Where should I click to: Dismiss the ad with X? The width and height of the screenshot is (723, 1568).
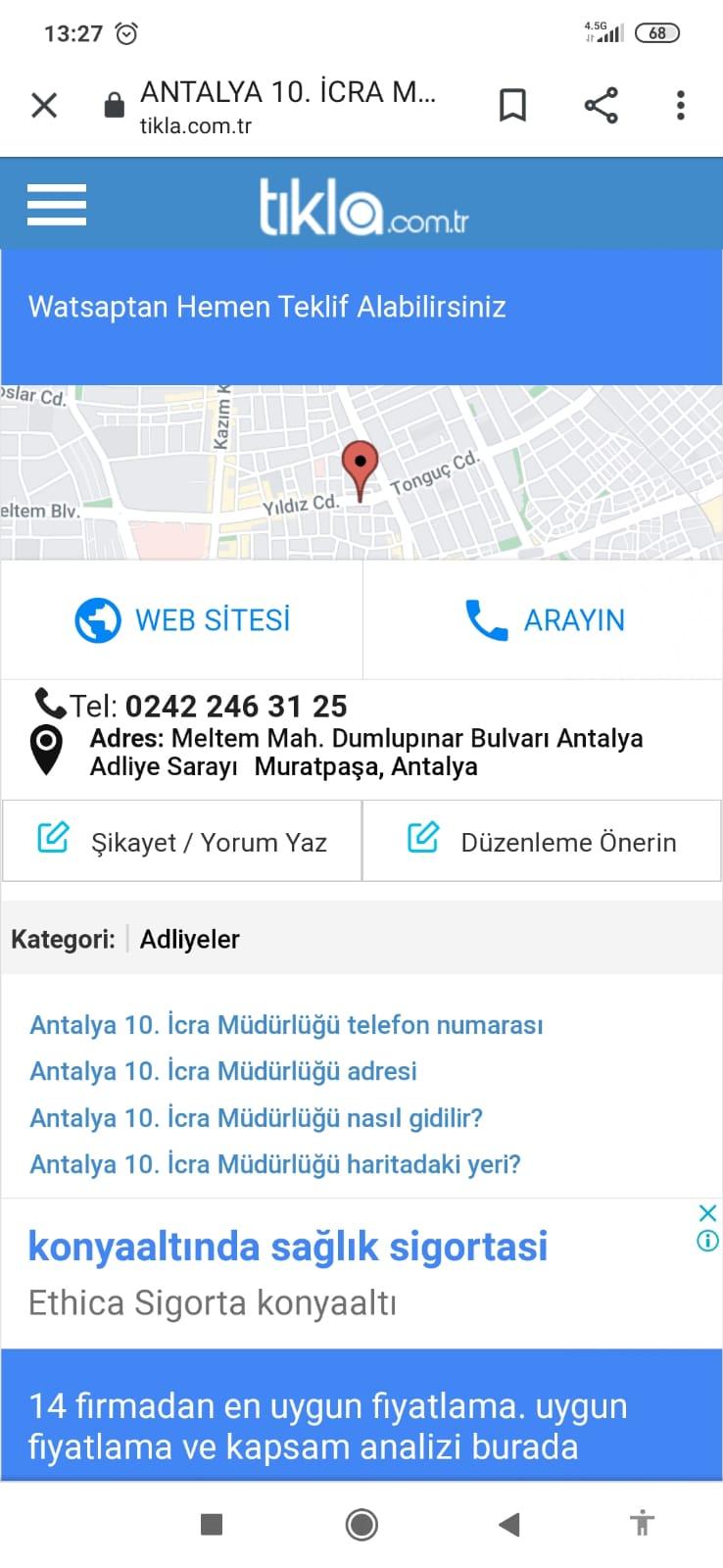[x=707, y=1213]
